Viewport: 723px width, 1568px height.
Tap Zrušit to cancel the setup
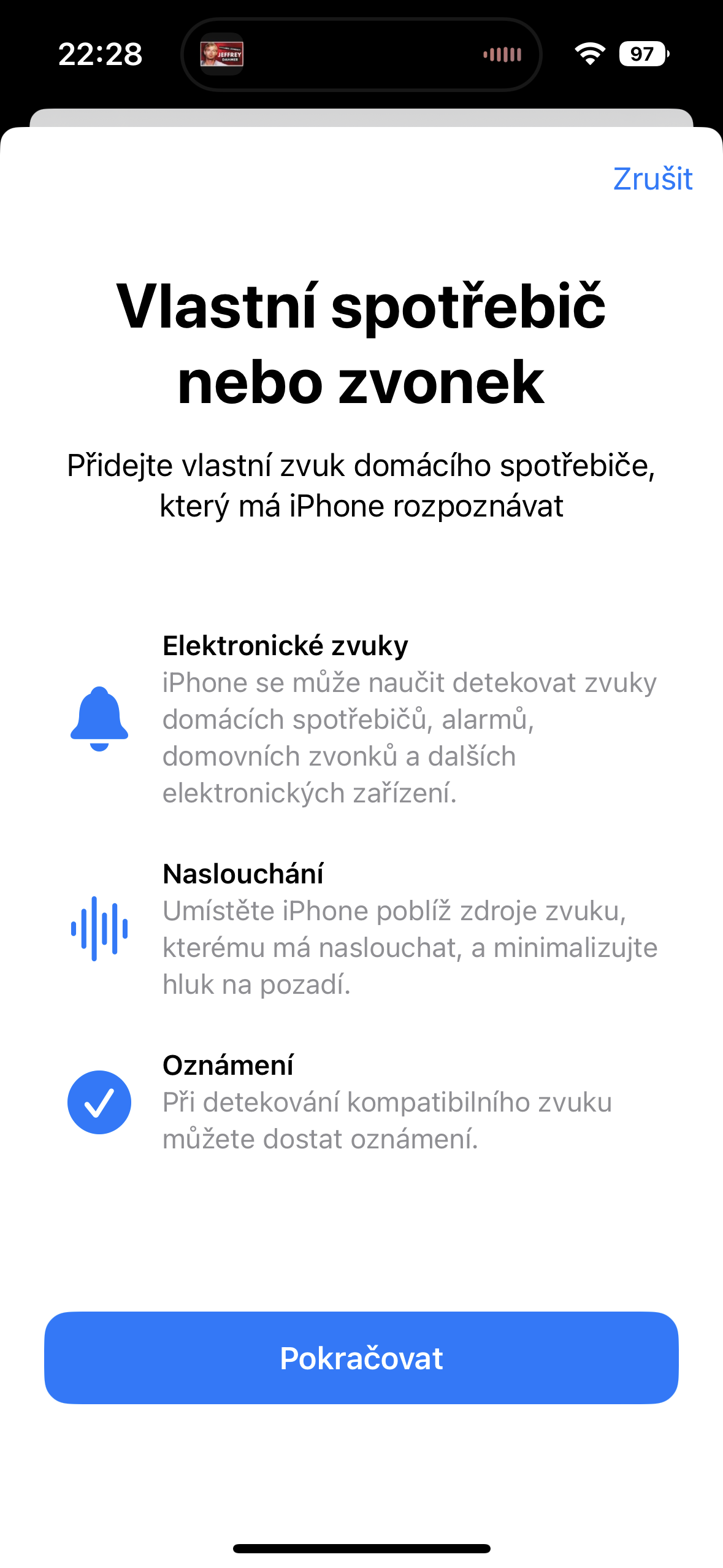(652, 179)
